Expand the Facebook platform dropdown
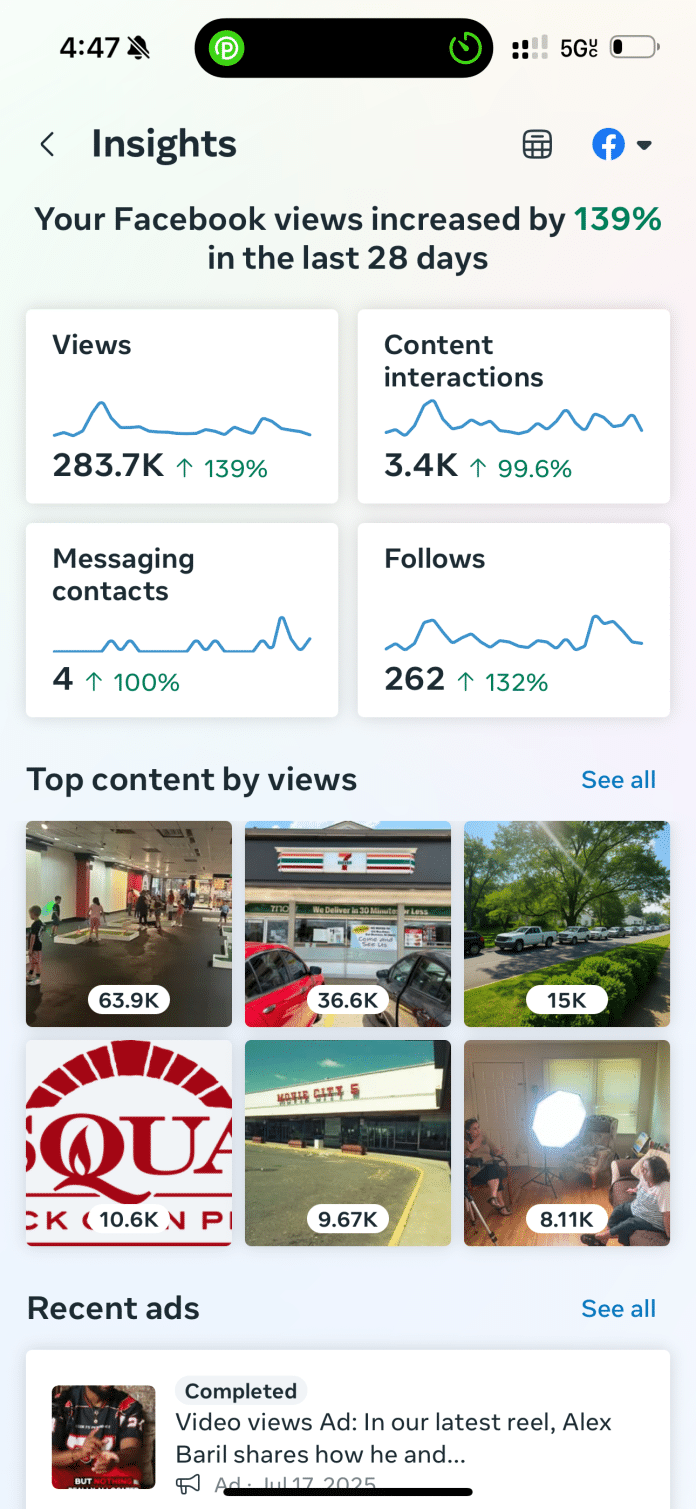This screenshot has width=696, height=1509. click(622, 145)
